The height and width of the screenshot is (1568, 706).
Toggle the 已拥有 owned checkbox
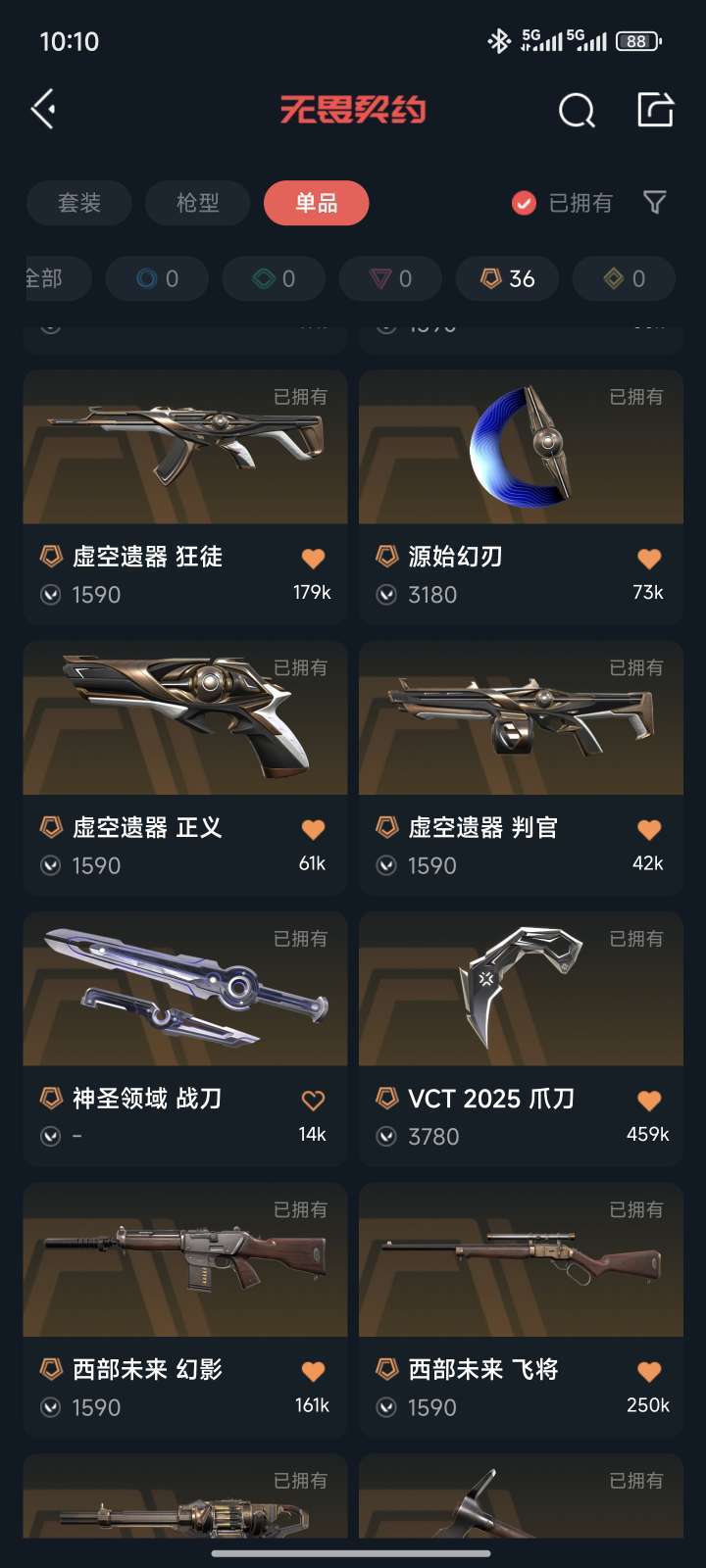click(x=522, y=203)
